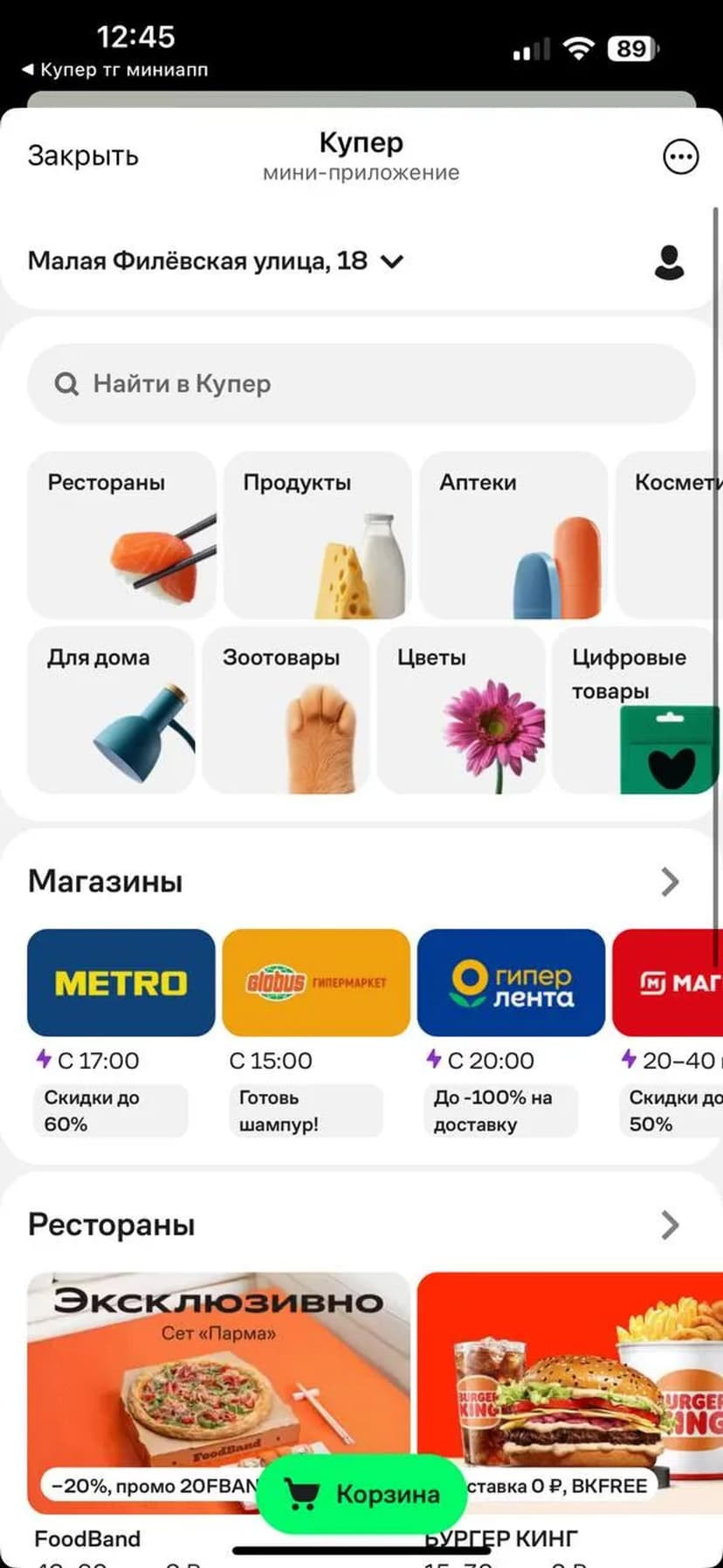Viewport: 723px width, 1568px height.
Task: Open the Рестораны category tile
Action: point(121,535)
